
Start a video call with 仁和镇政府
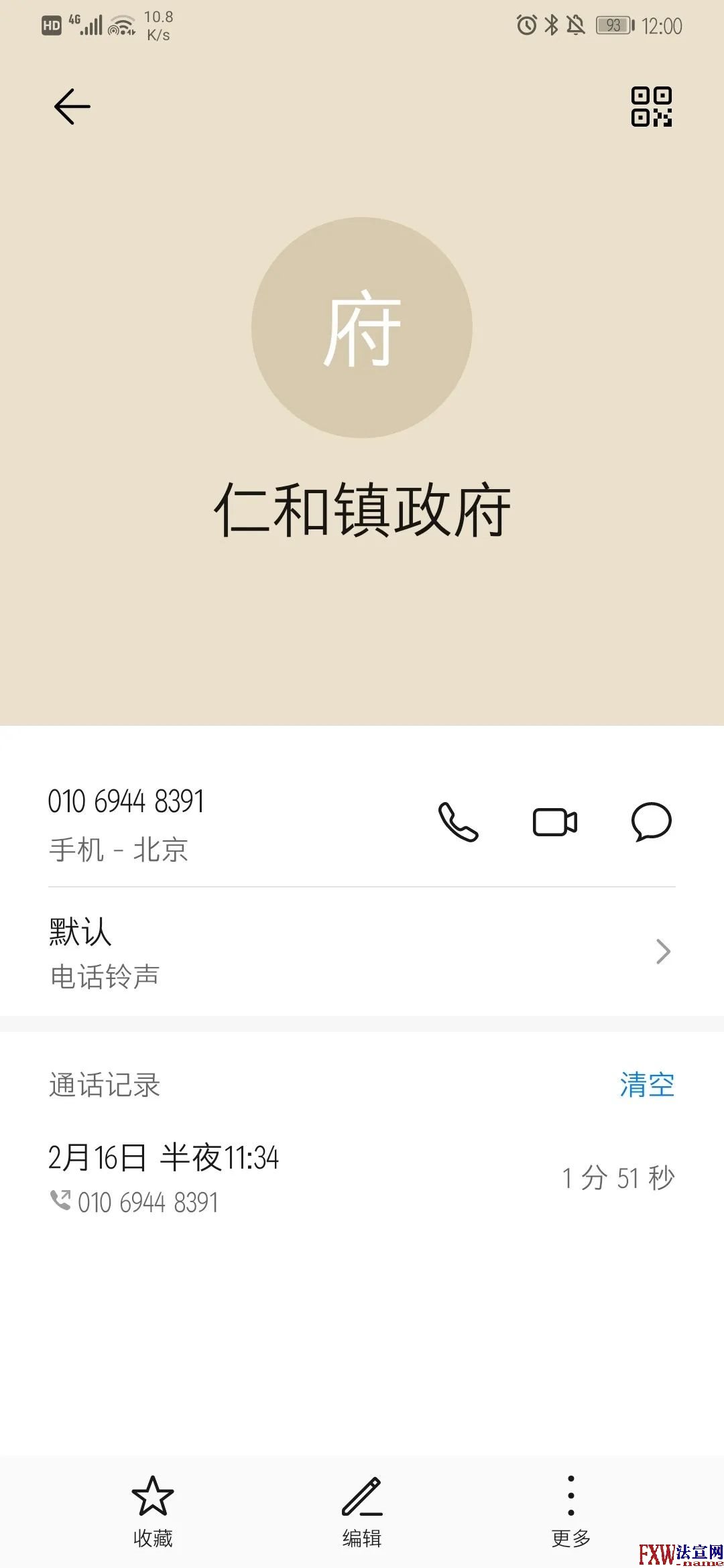555,822
